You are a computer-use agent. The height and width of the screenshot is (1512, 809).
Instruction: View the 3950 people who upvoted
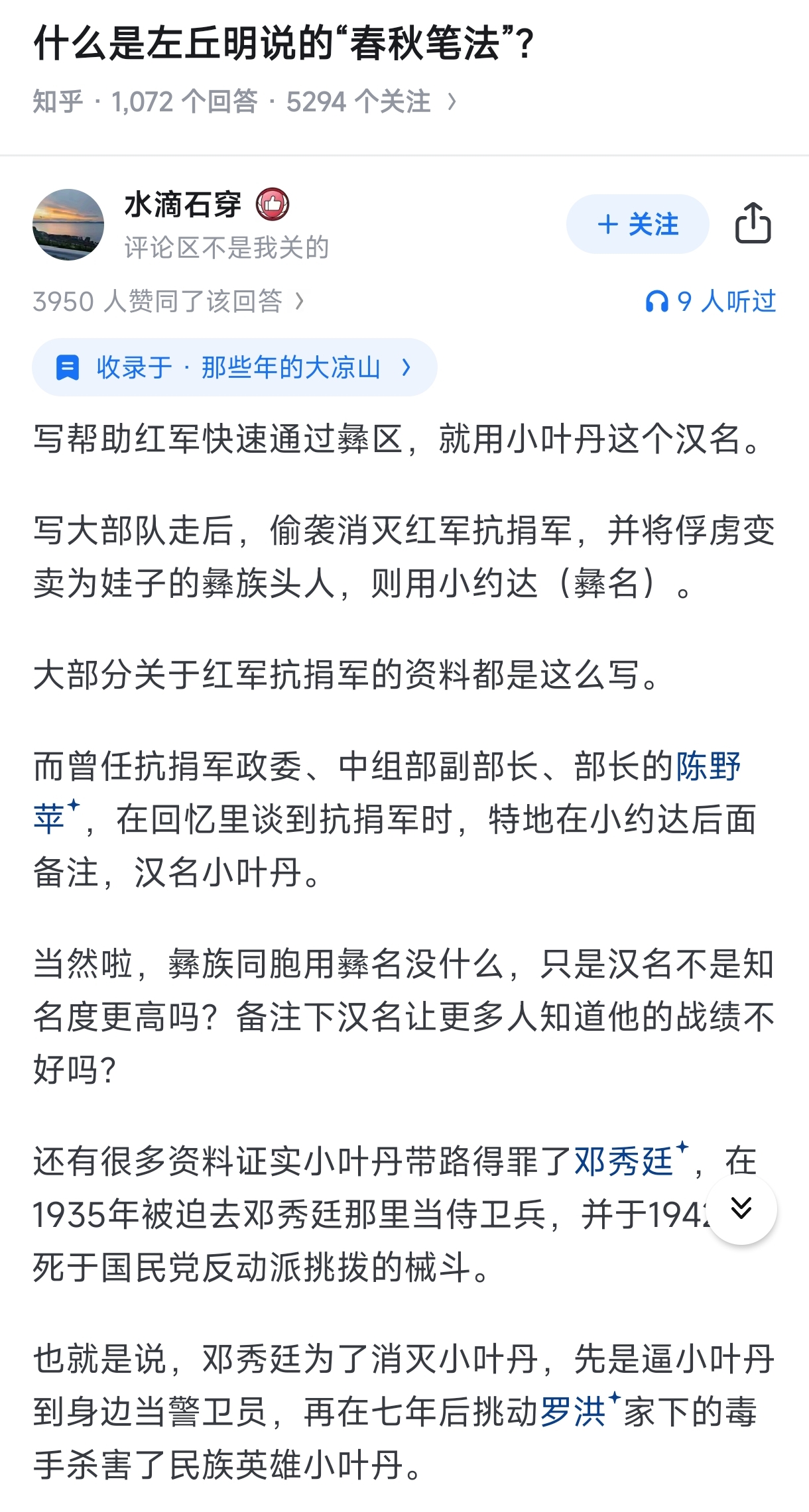coord(168,302)
